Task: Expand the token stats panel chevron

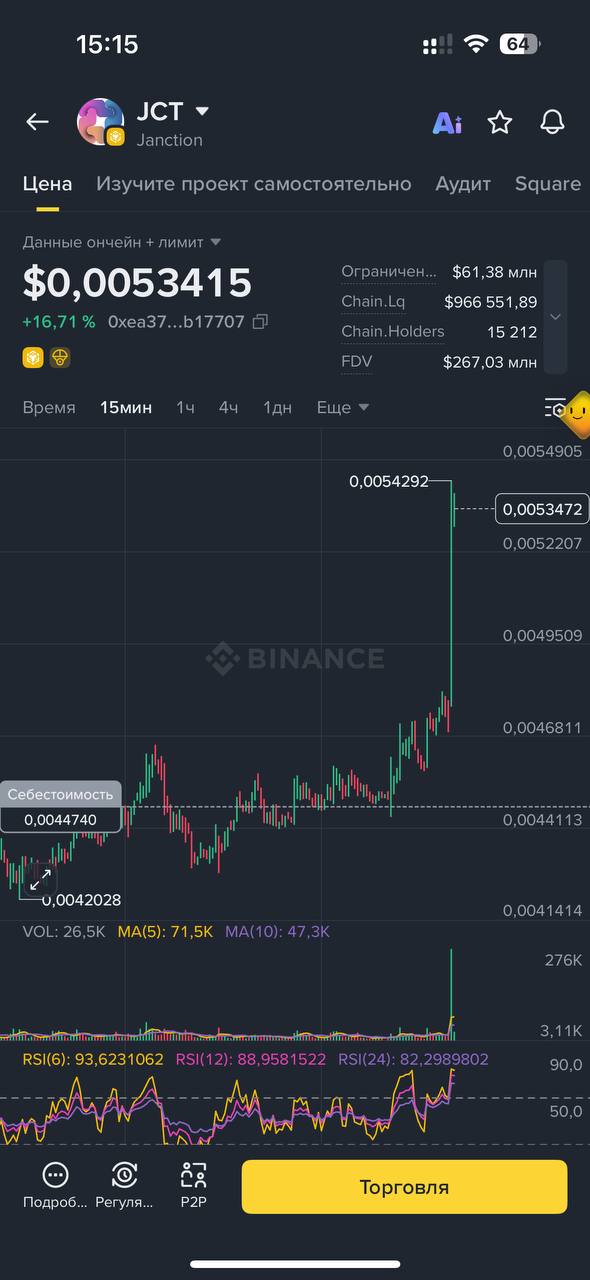Action: [x=556, y=317]
